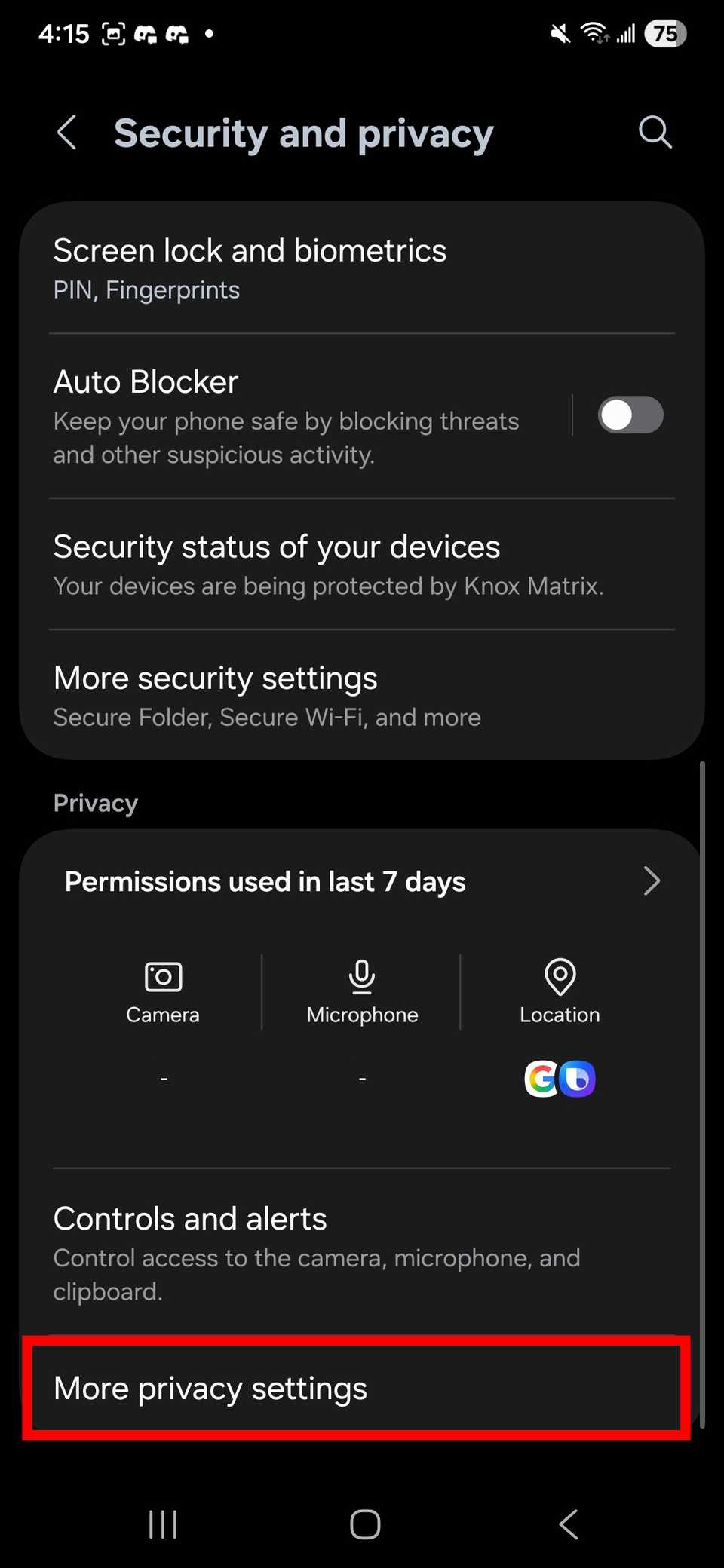Tap the battery indicator showing 75

click(x=664, y=33)
